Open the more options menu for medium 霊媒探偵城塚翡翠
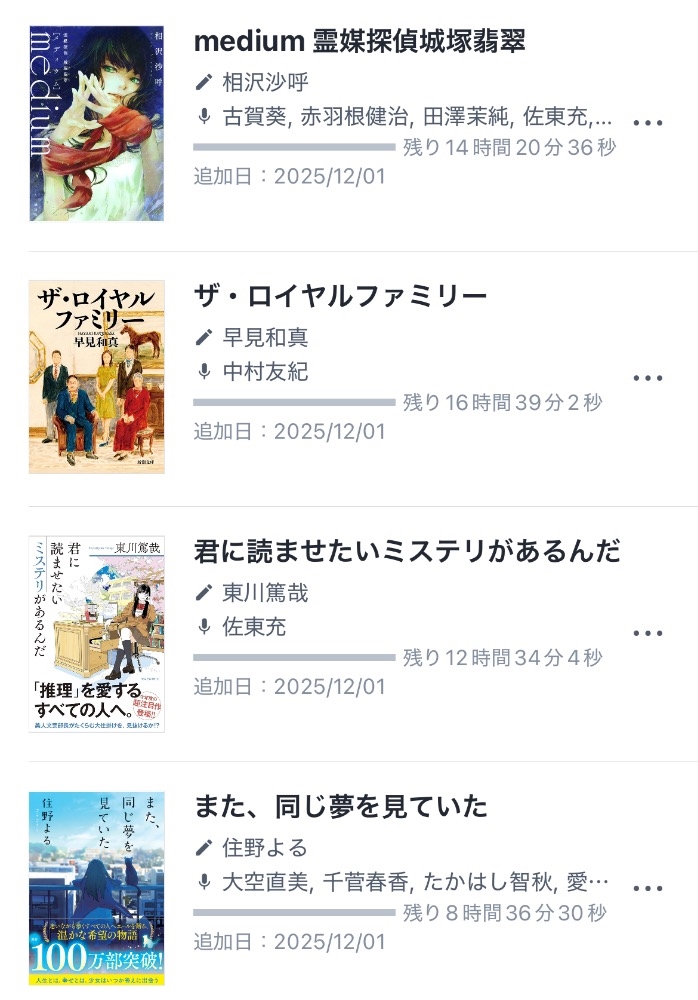 (648, 124)
